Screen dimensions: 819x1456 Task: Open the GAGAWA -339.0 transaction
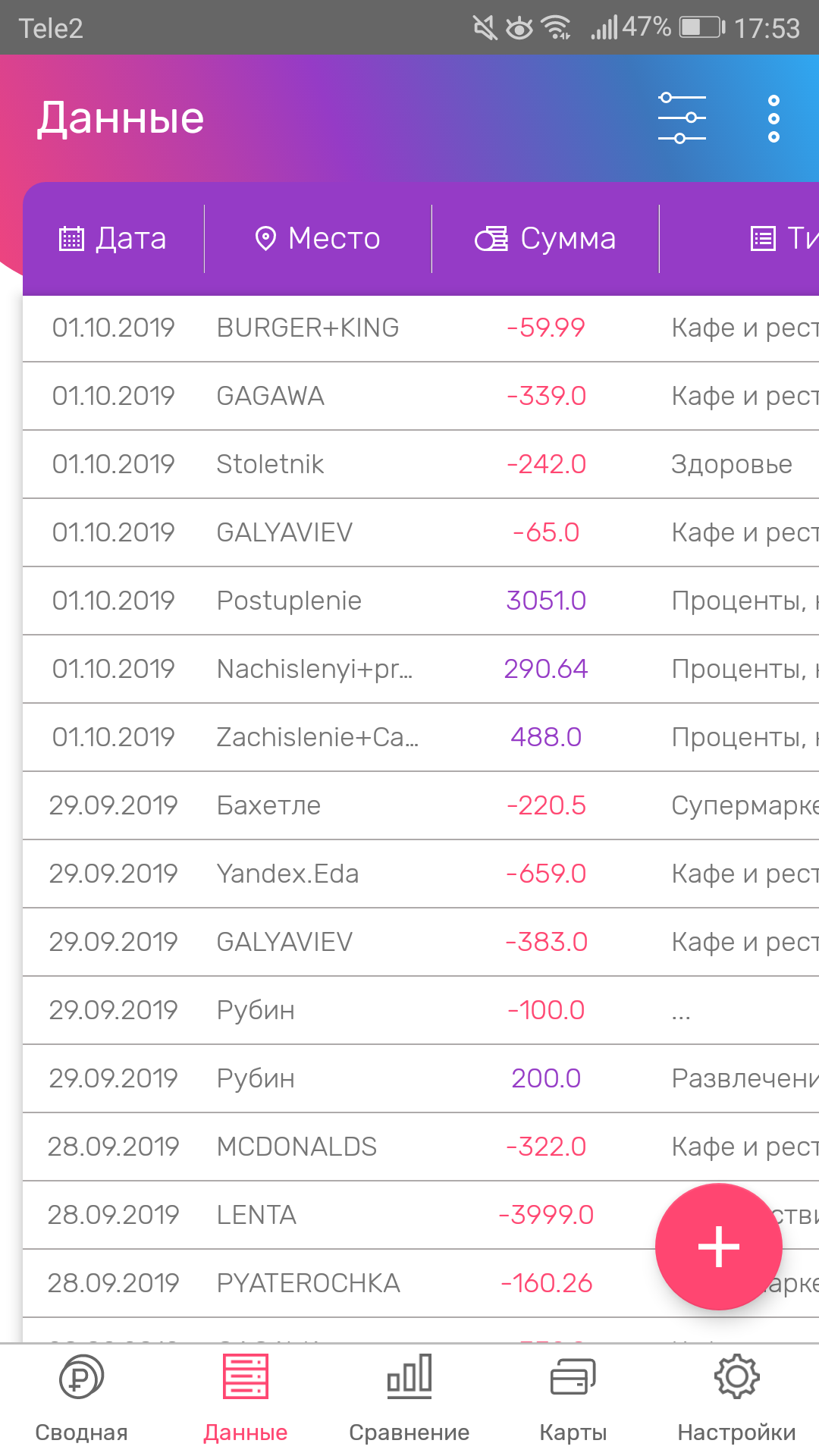point(421,396)
